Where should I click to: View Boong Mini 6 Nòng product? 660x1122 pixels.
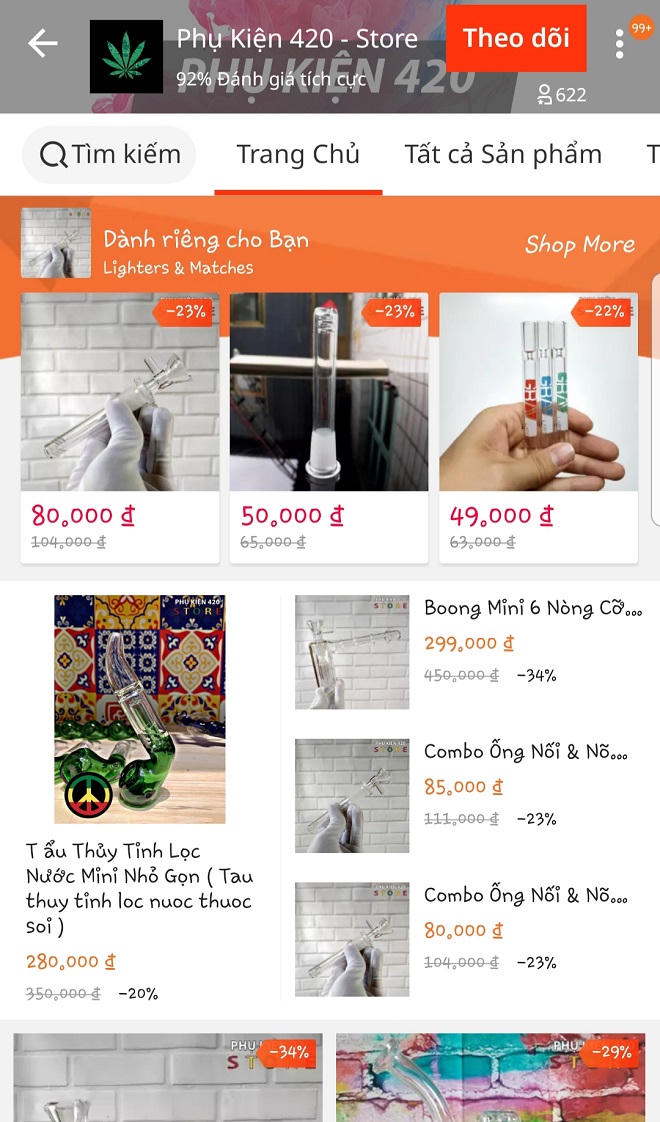coord(470,651)
